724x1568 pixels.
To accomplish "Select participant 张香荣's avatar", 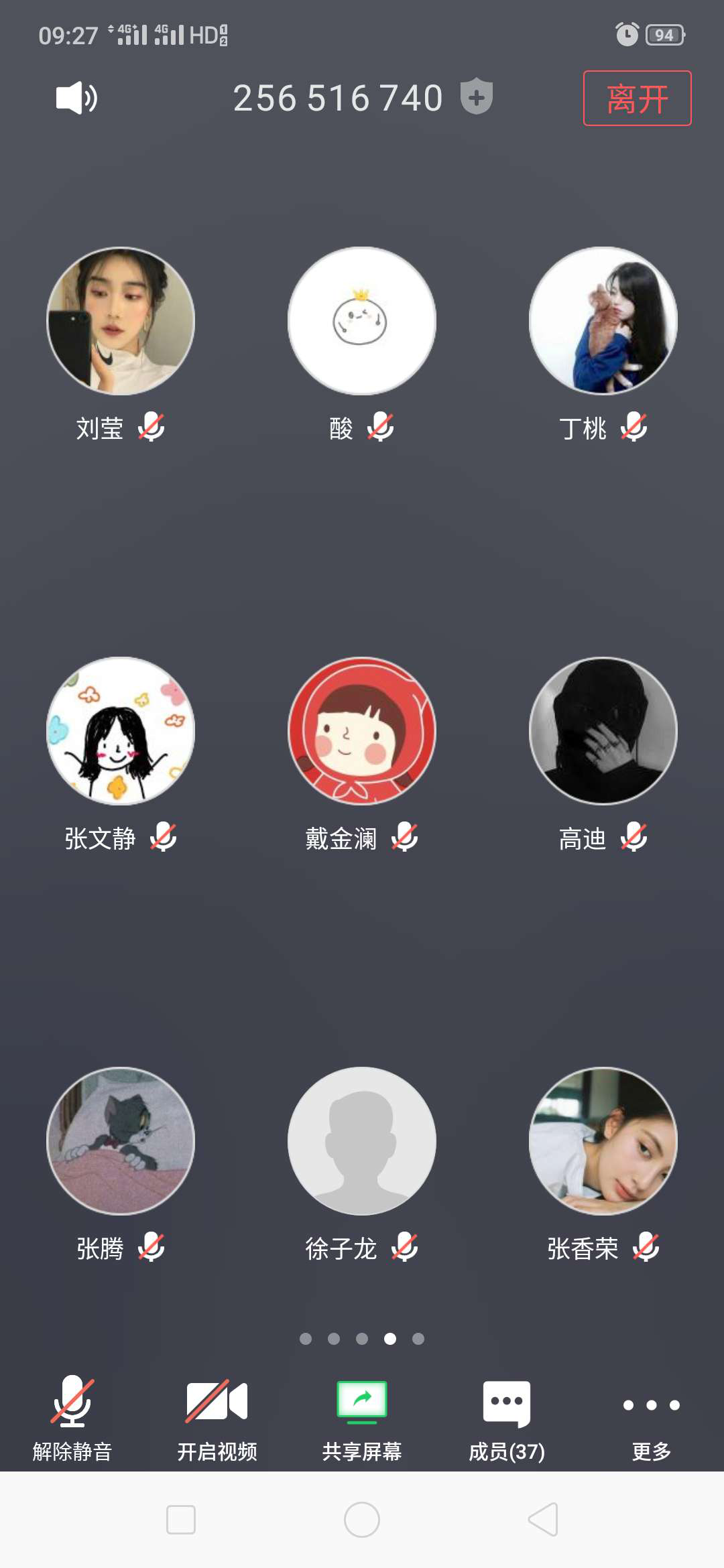I will 603,1141.
